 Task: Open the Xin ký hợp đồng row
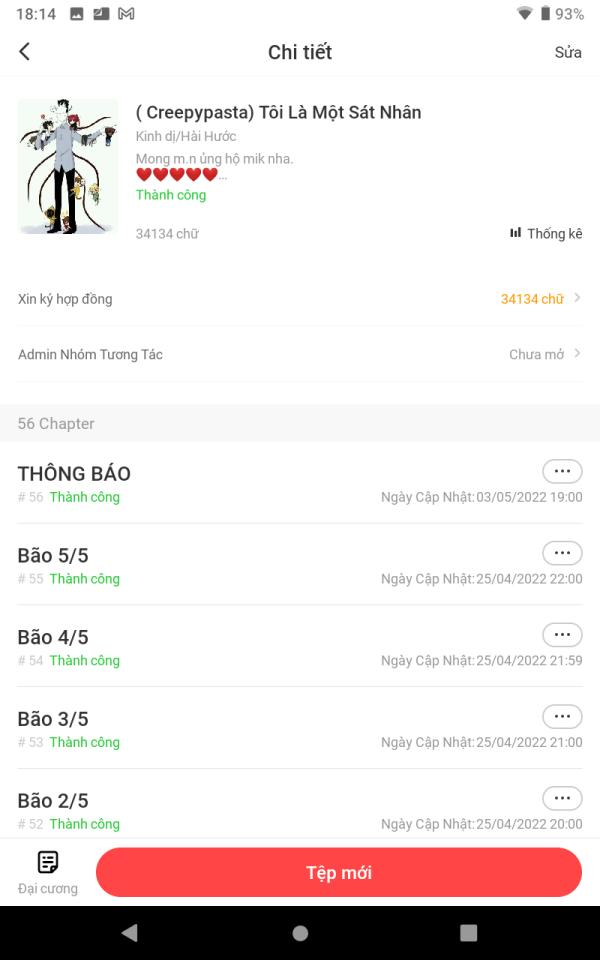(x=300, y=299)
